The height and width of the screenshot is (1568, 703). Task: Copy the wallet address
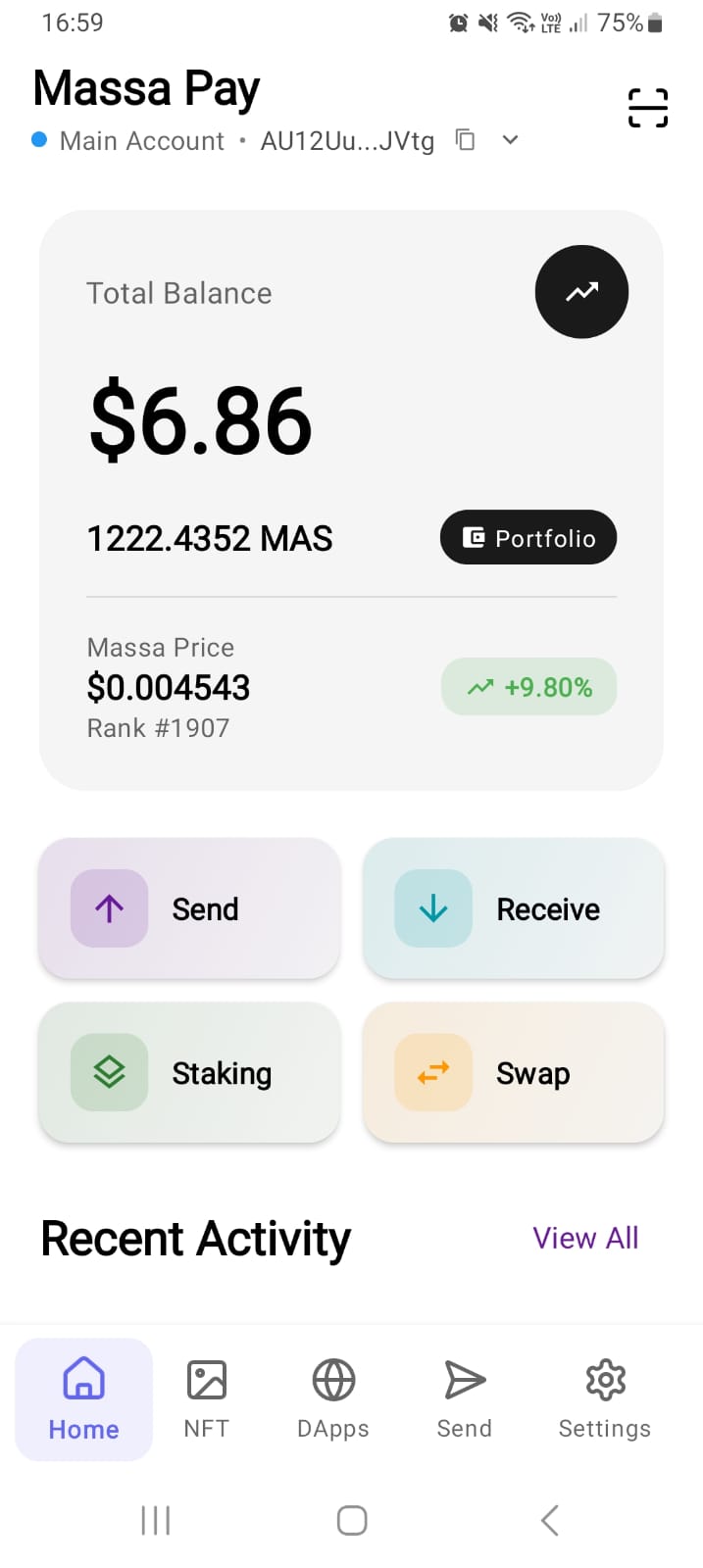click(x=466, y=140)
